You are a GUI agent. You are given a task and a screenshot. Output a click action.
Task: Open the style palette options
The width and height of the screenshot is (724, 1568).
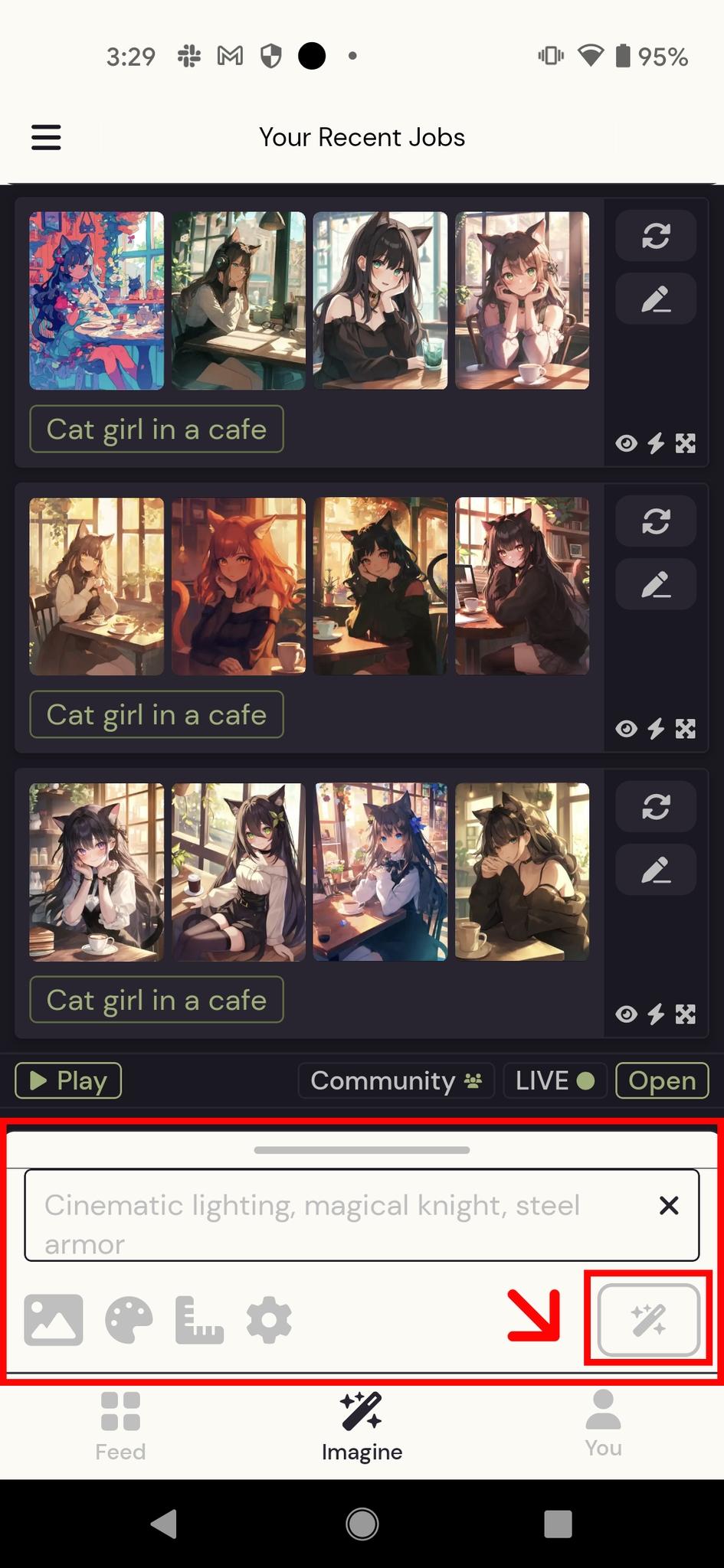click(129, 1320)
